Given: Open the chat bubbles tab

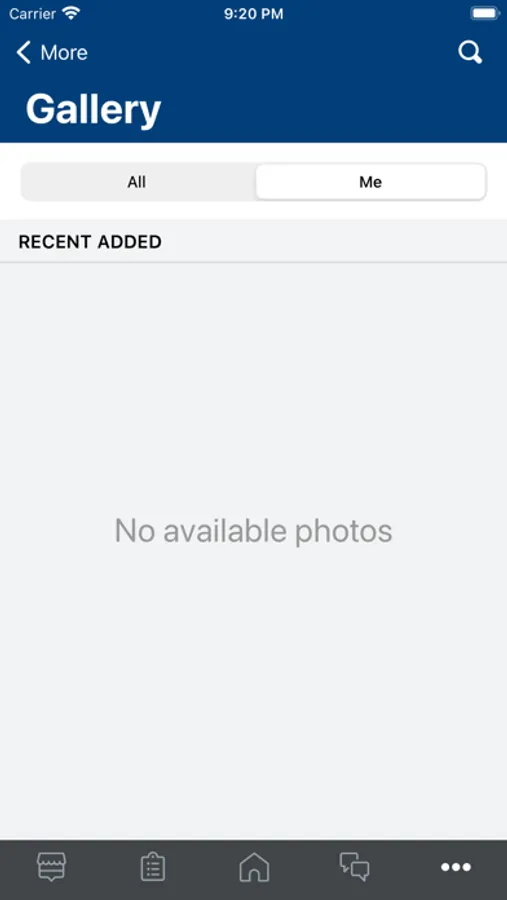Looking at the screenshot, I should coord(354,867).
